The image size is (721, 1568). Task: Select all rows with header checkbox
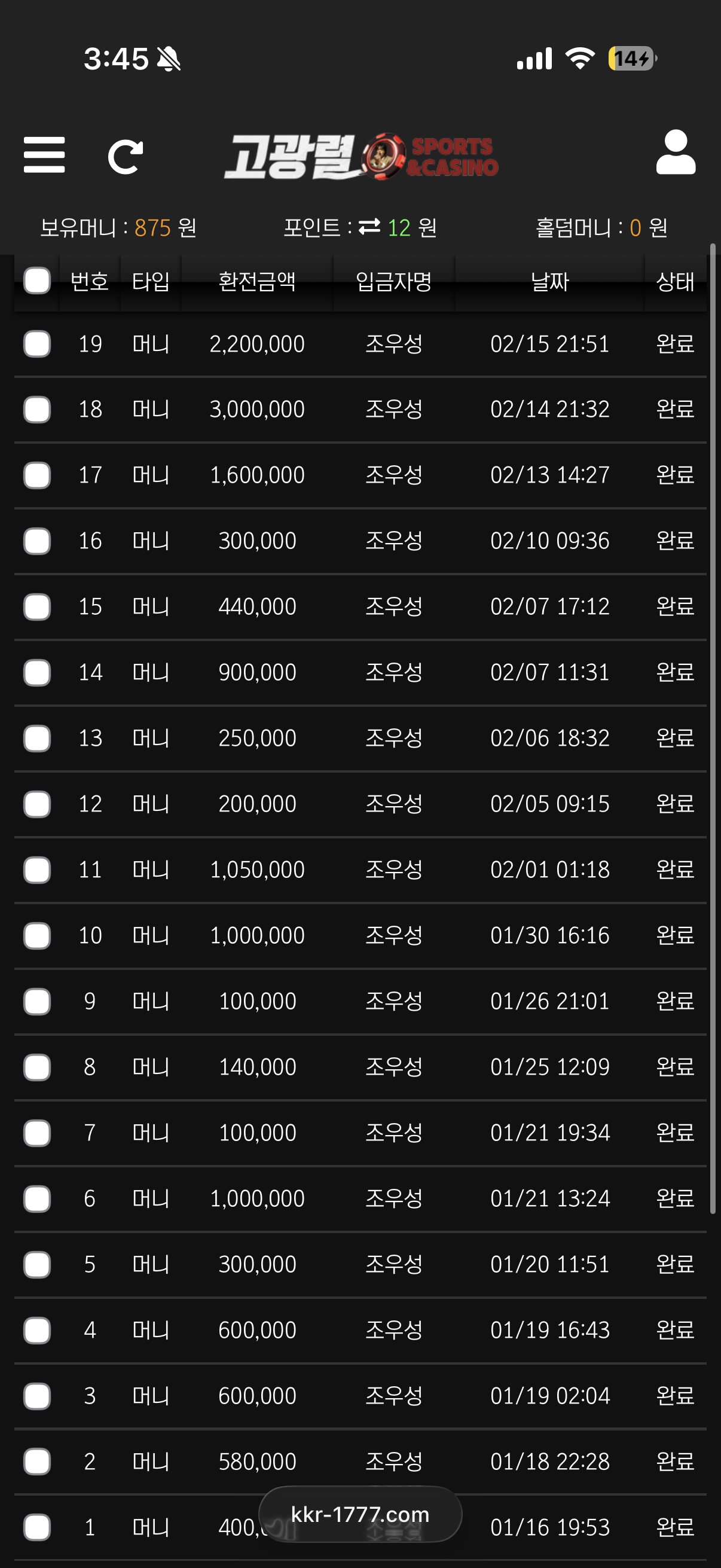point(37,280)
